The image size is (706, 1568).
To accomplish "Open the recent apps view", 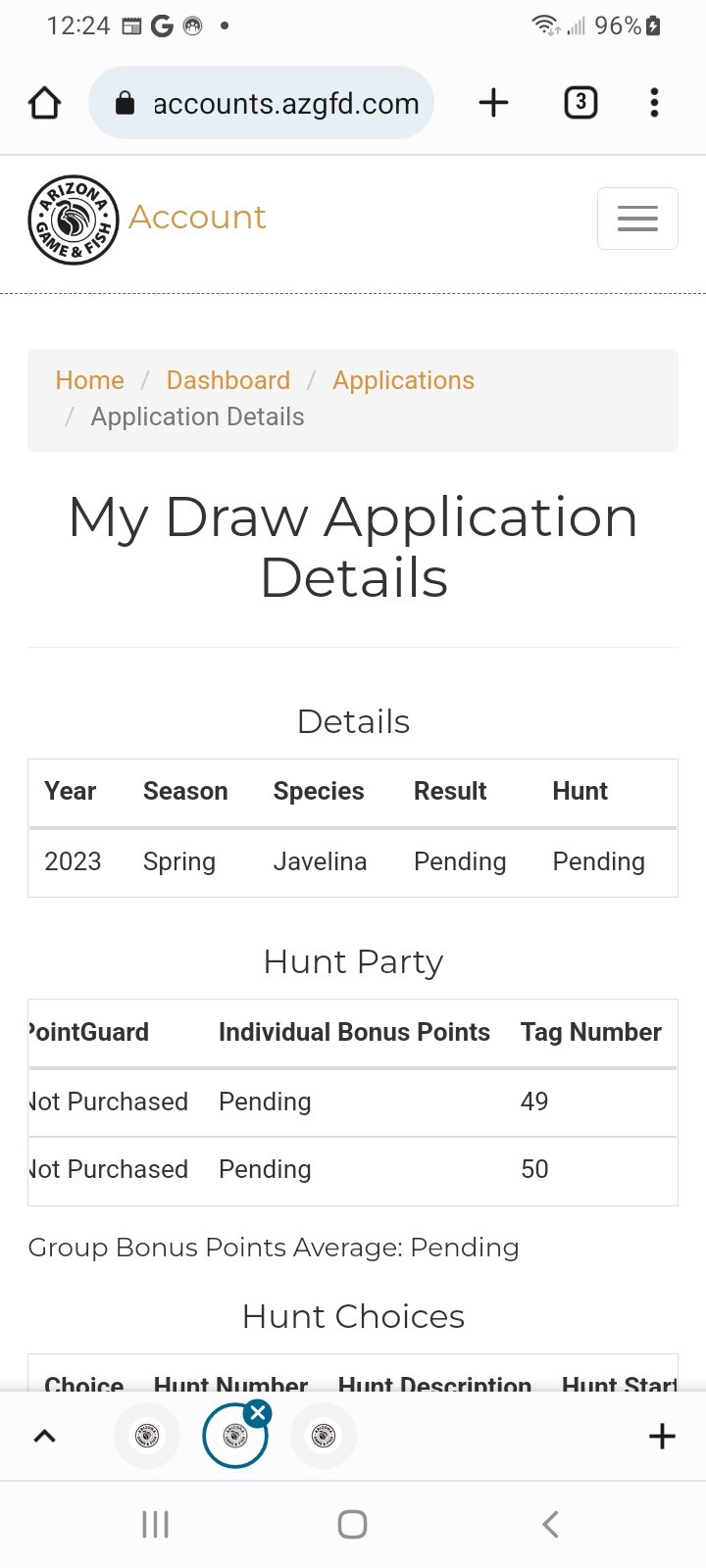I will tap(156, 1524).
